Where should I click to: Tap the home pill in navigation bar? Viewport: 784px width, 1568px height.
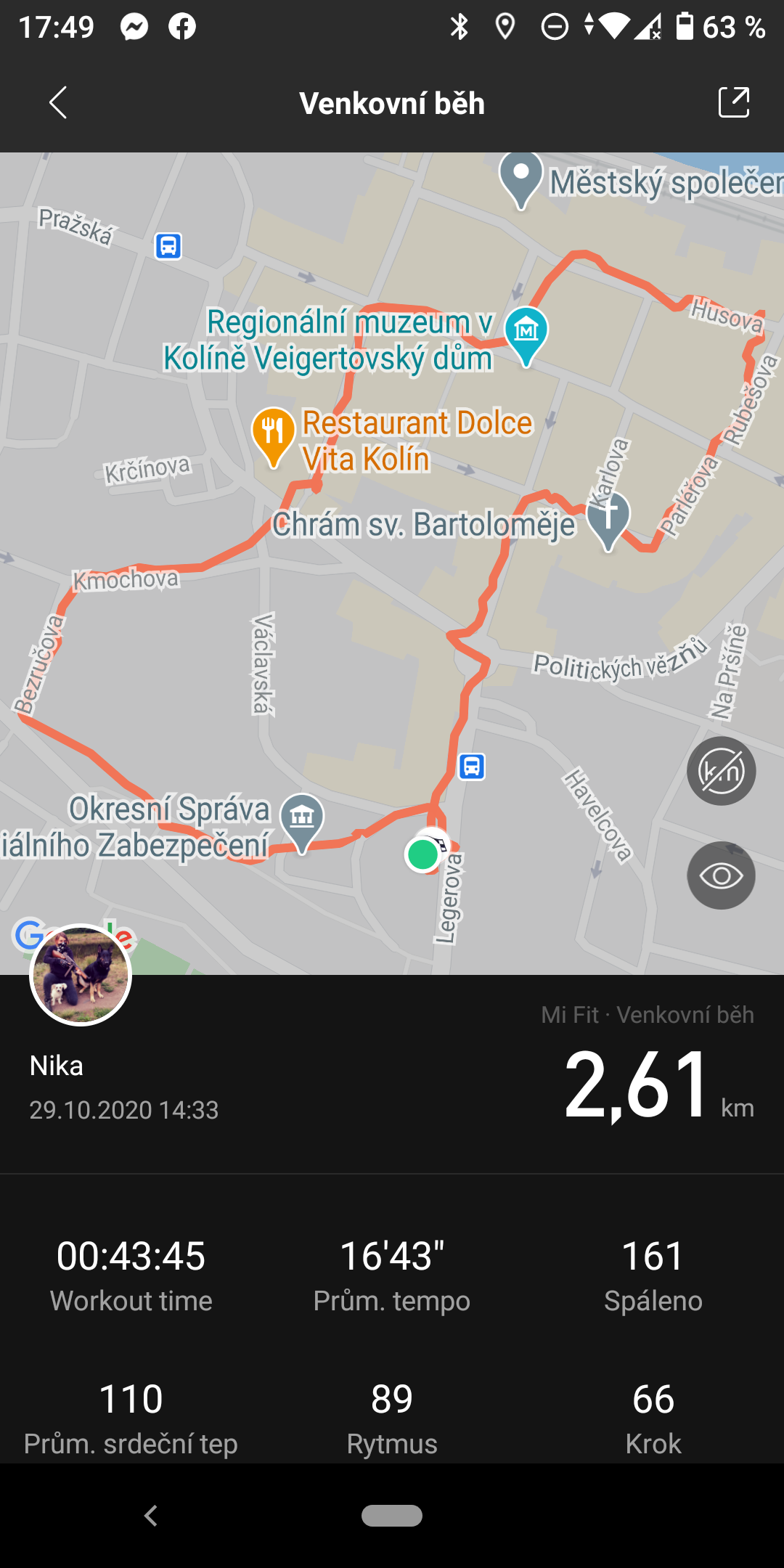tap(392, 1516)
